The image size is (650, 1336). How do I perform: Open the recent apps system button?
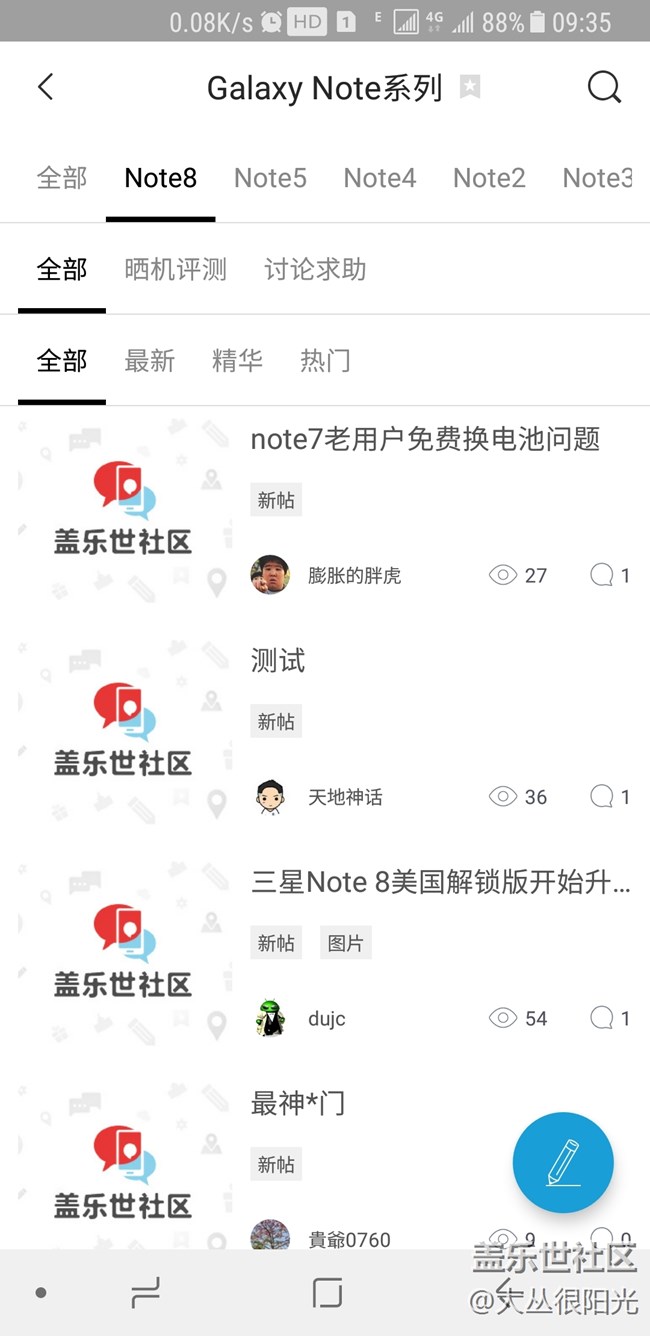146,1293
